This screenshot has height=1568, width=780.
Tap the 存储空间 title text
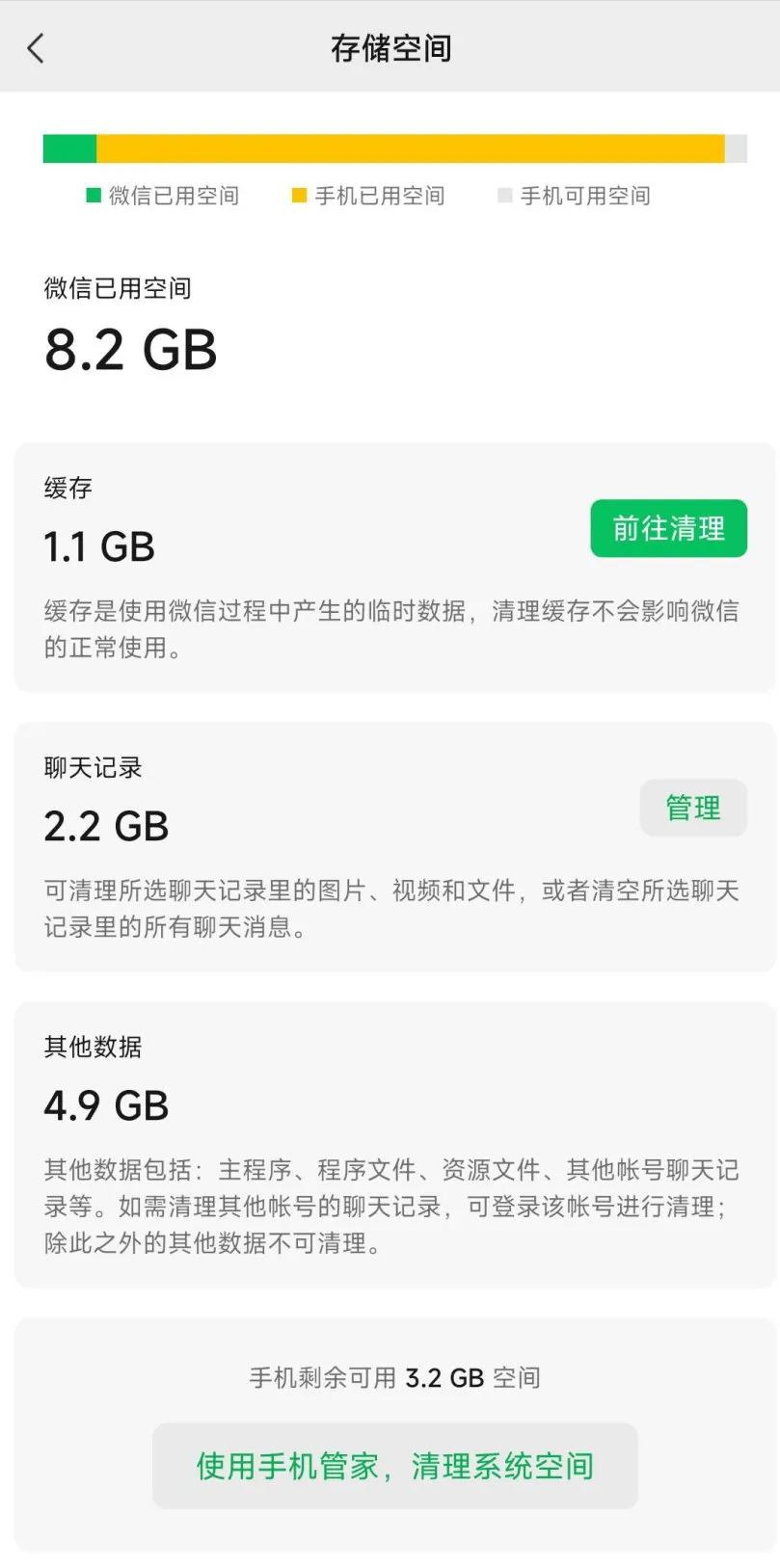[390, 48]
